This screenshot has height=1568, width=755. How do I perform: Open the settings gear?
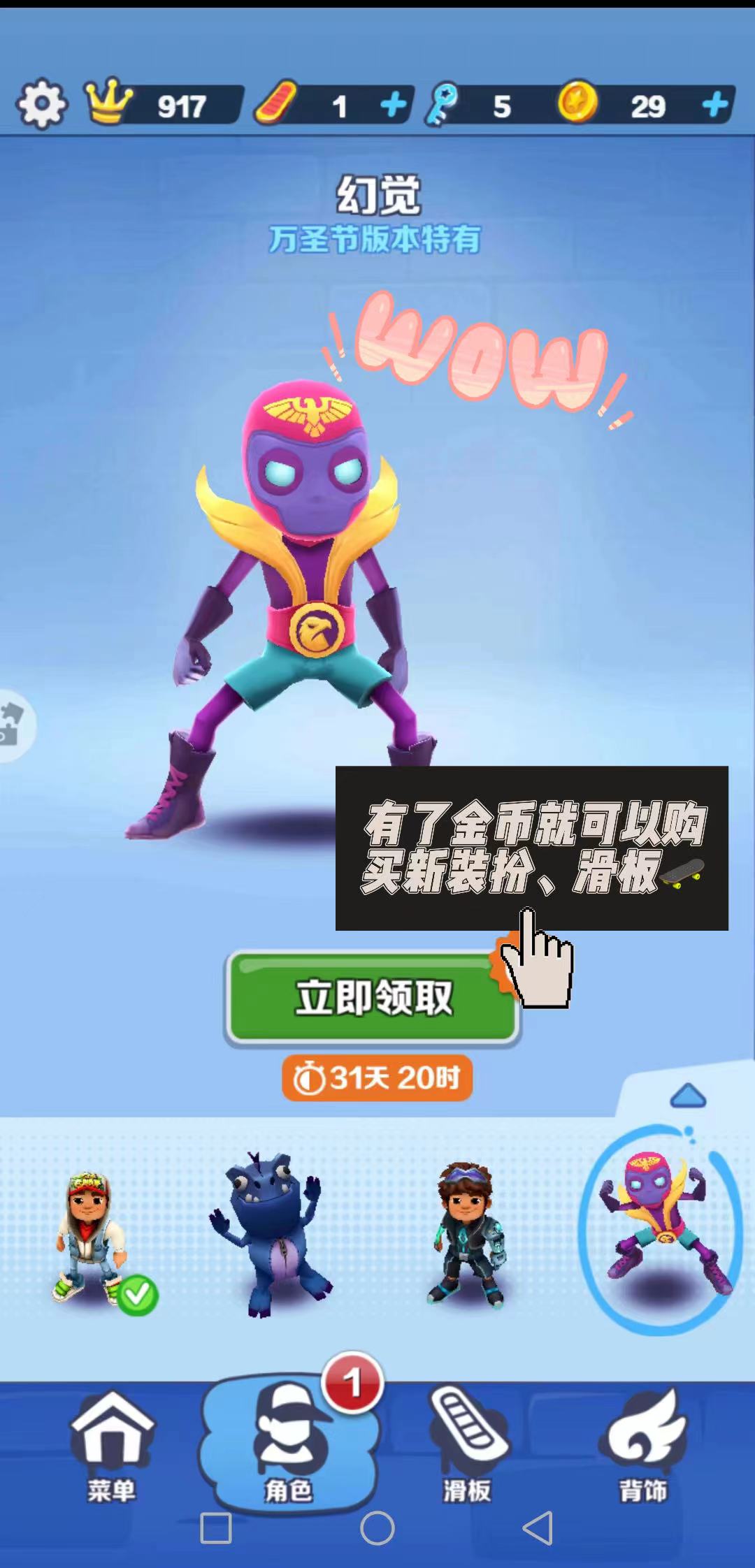(42, 105)
